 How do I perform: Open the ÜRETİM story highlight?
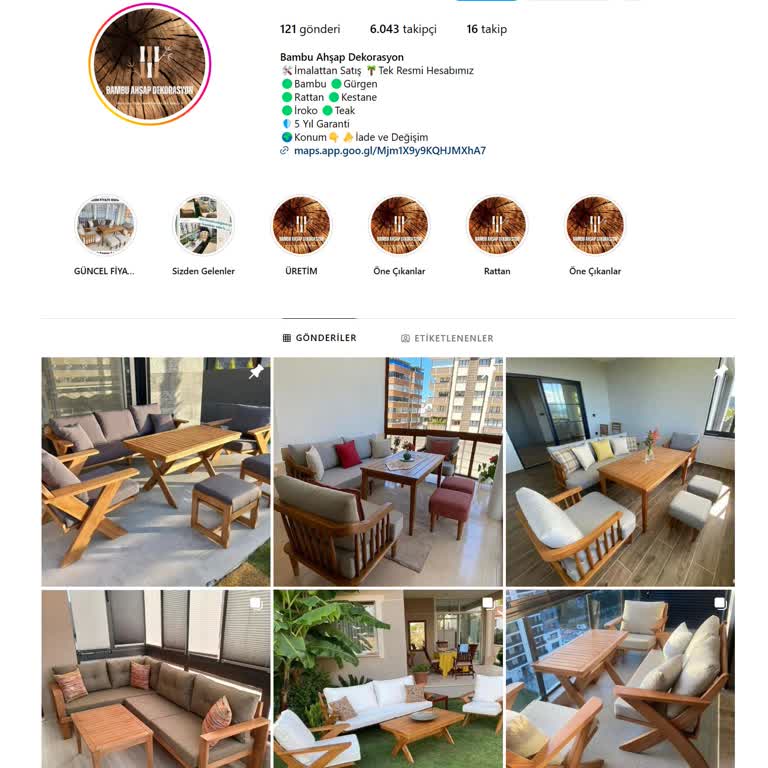click(301, 225)
